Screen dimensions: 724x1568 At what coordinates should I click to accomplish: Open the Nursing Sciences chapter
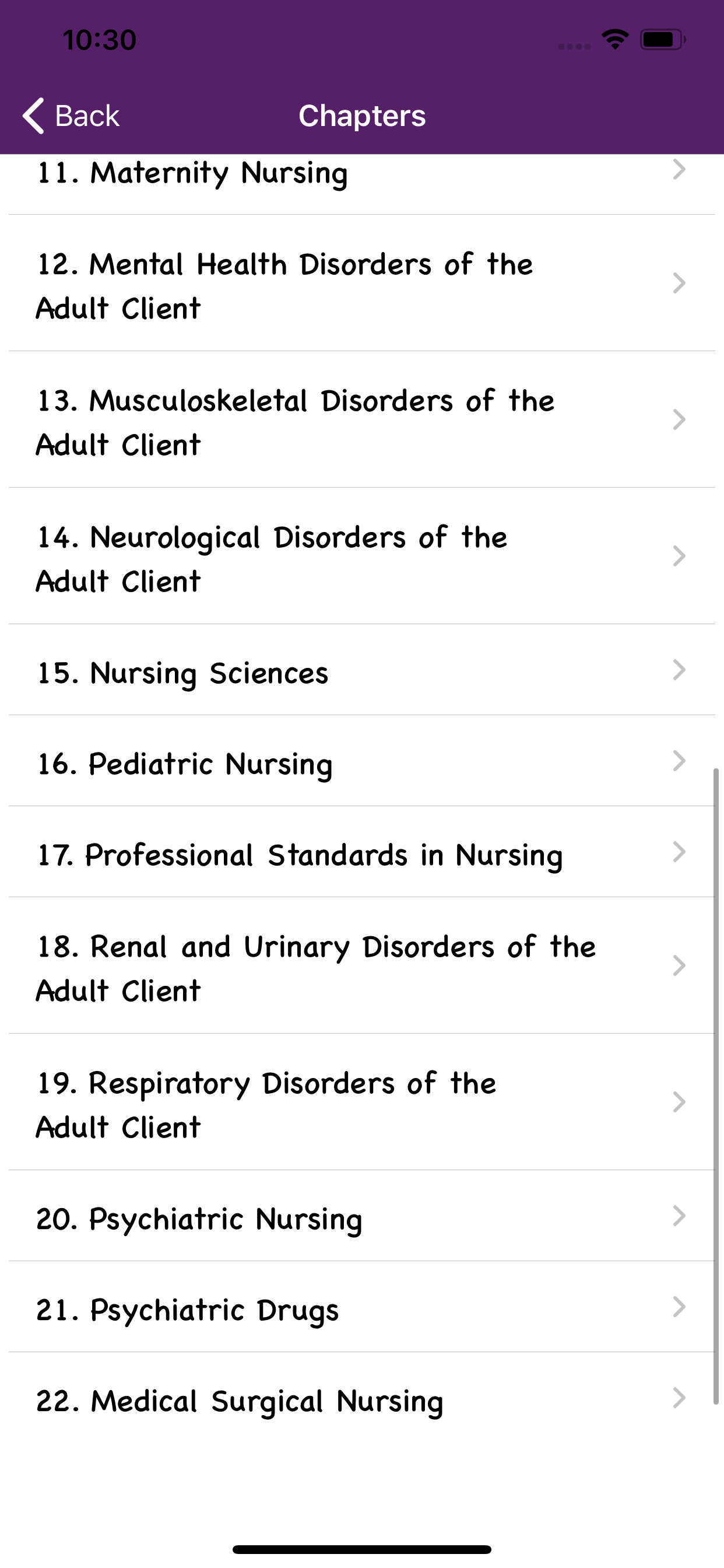(x=362, y=670)
